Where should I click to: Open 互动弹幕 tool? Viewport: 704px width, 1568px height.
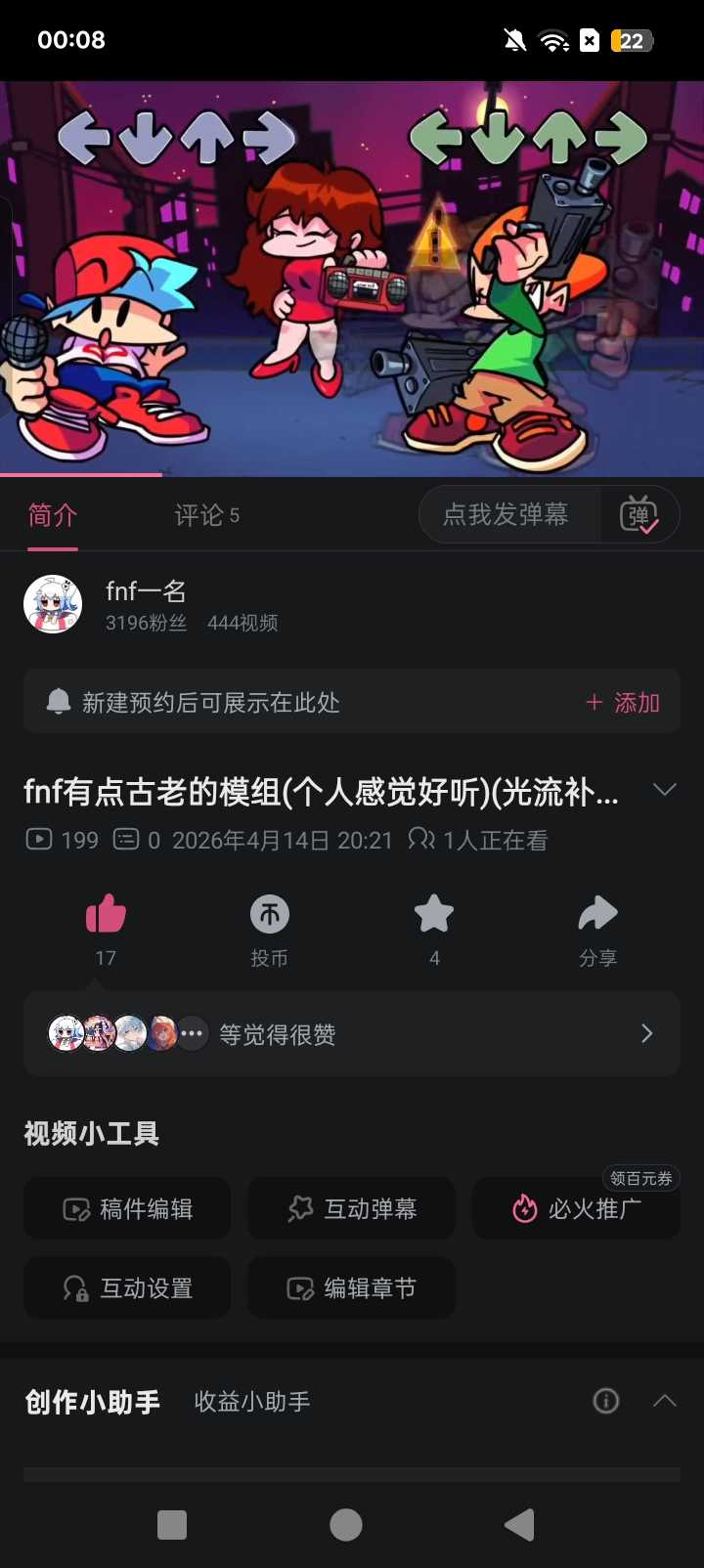pos(352,1209)
